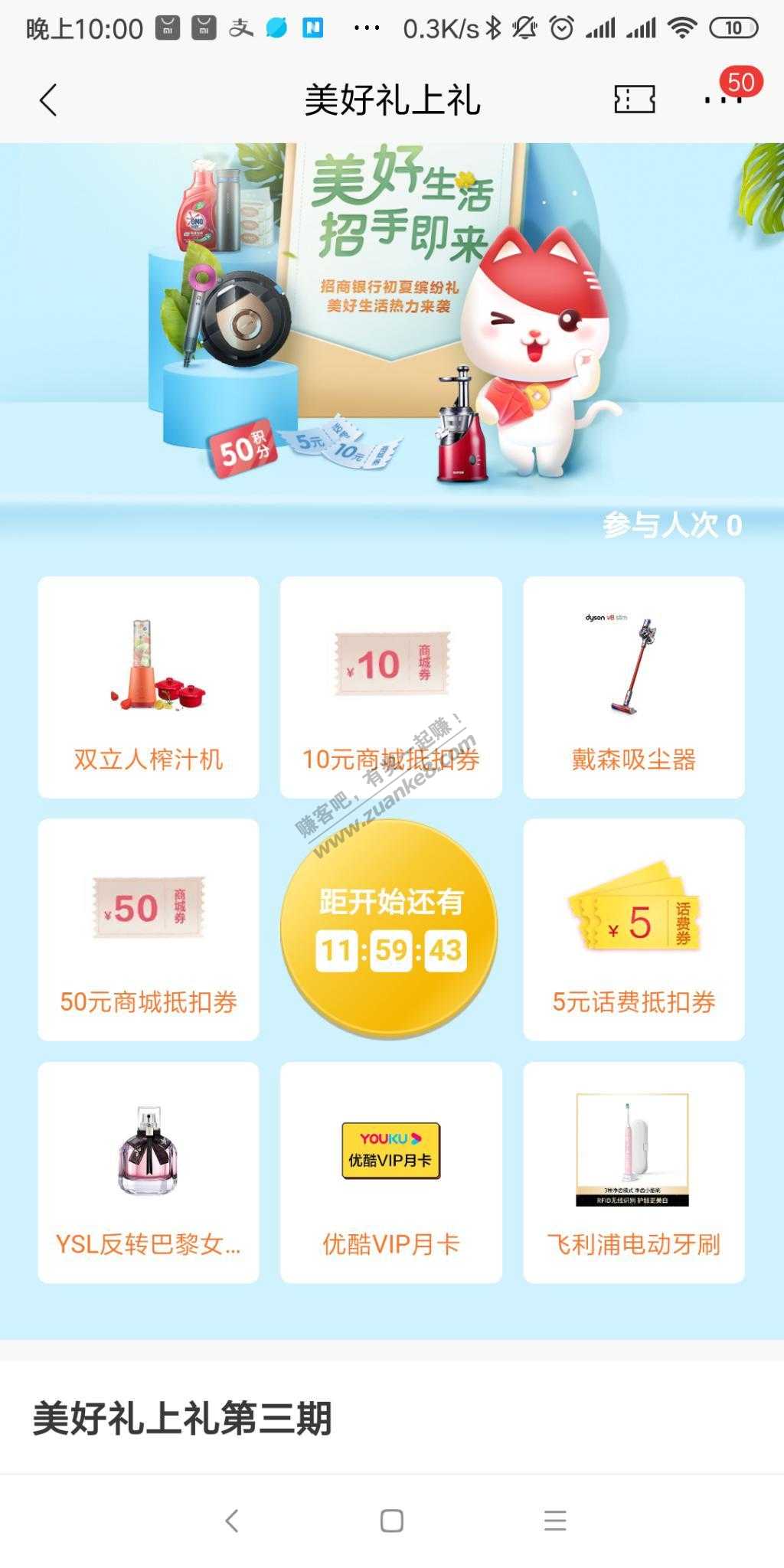
Task: Go back using the top-left arrow
Action: (x=48, y=100)
